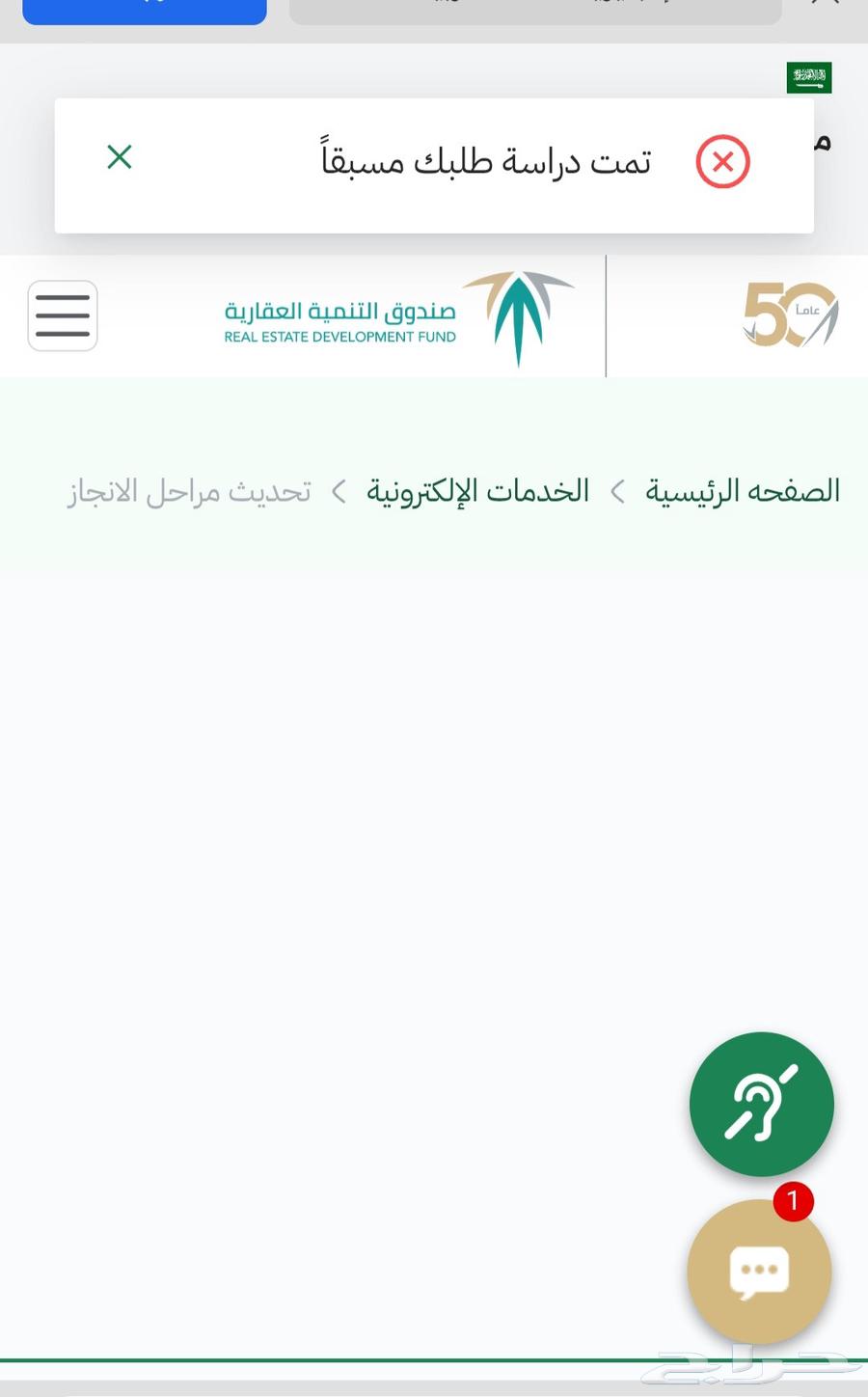The width and height of the screenshot is (868, 1397).
Task: Click the breadcrumb chevron after الخدمات الإلكترونية
Action: (x=339, y=491)
